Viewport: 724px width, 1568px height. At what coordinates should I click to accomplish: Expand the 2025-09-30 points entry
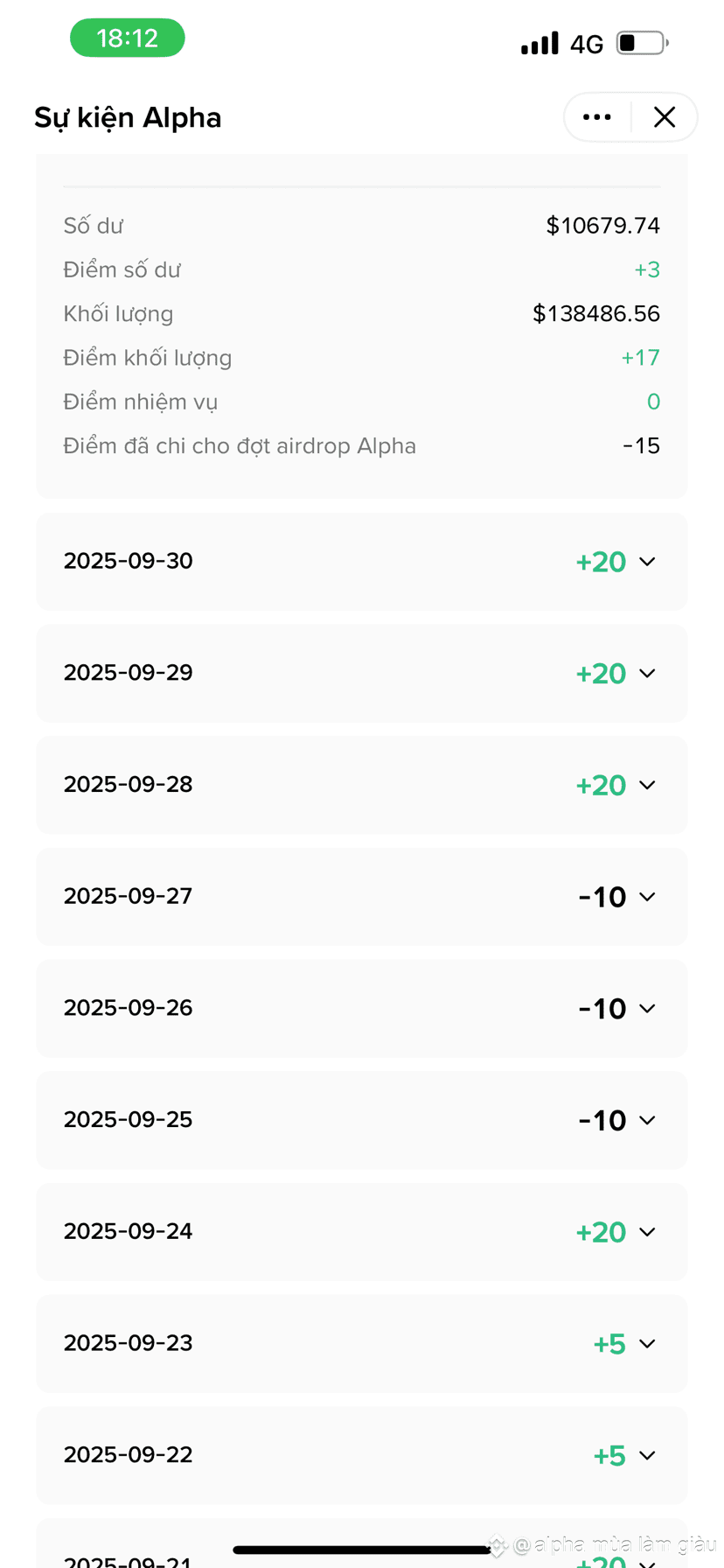click(361, 562)
